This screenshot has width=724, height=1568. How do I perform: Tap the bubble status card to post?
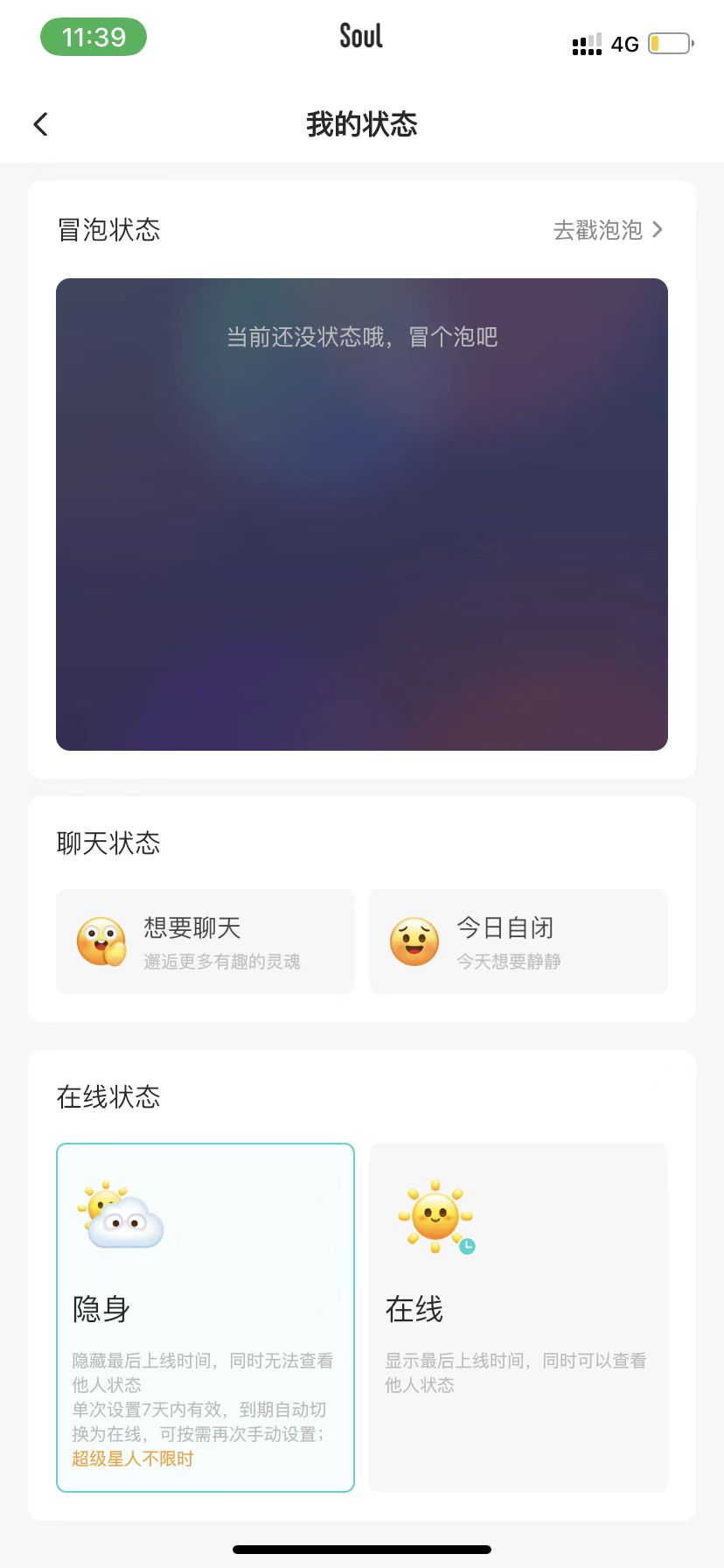[x=362, y=514]
